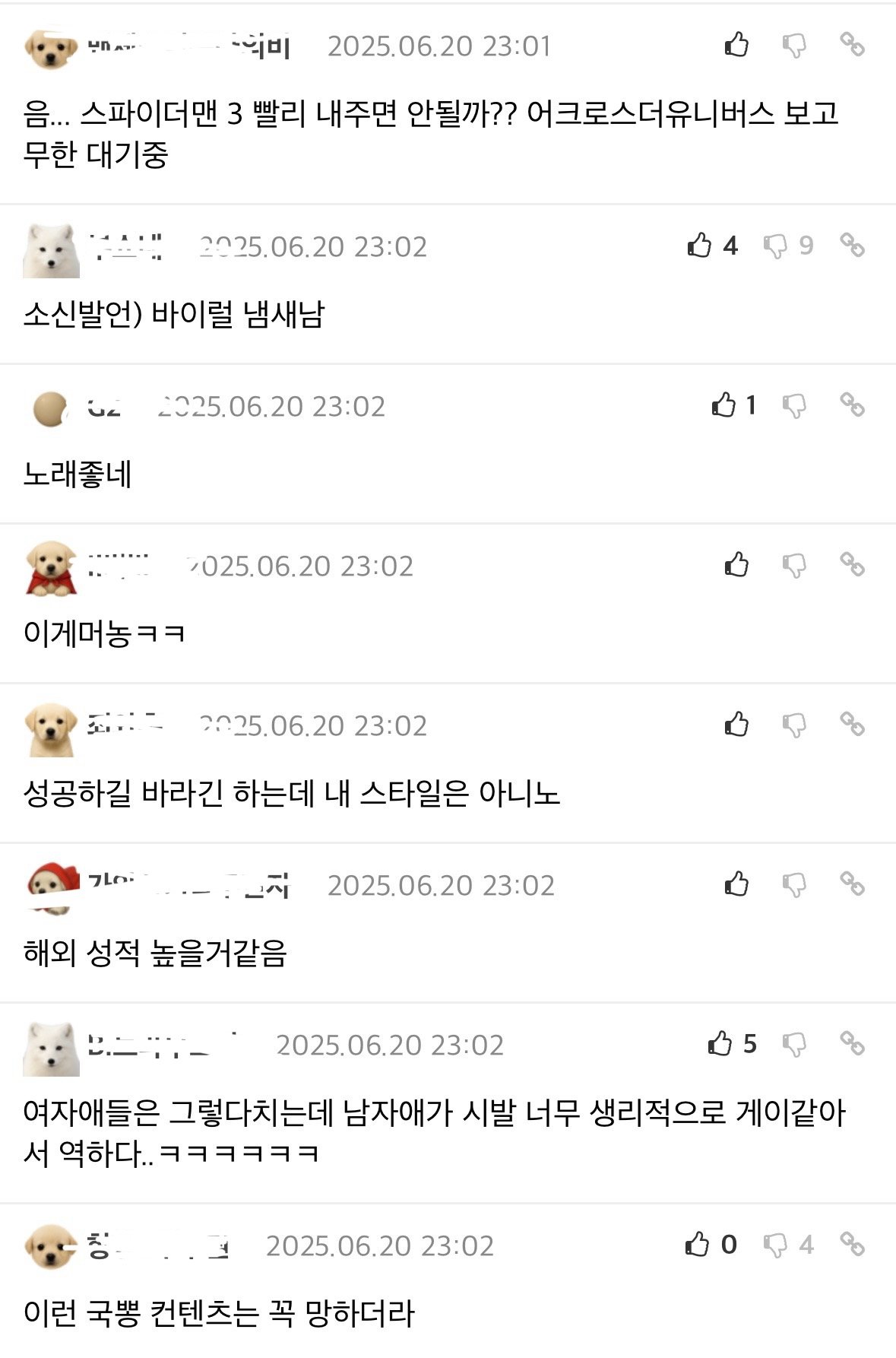896x1358 pixels.
Task: Like the 해외 성적 높을거같음 comment
Action: (x=736, y=884)
